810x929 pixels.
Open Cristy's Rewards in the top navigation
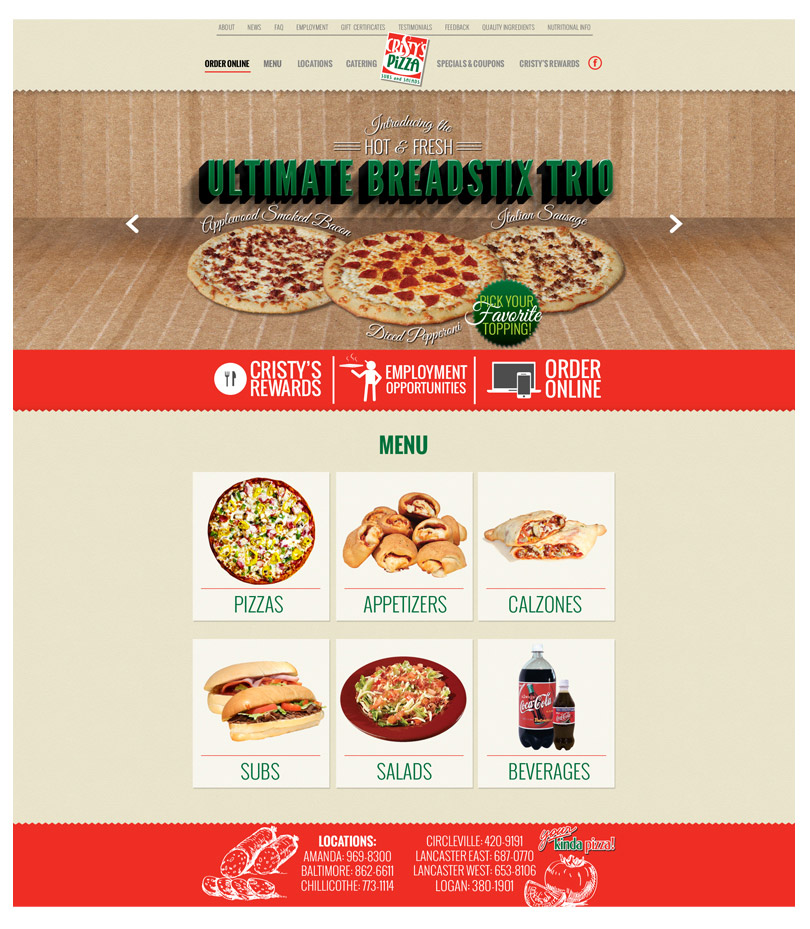[549, 64]
